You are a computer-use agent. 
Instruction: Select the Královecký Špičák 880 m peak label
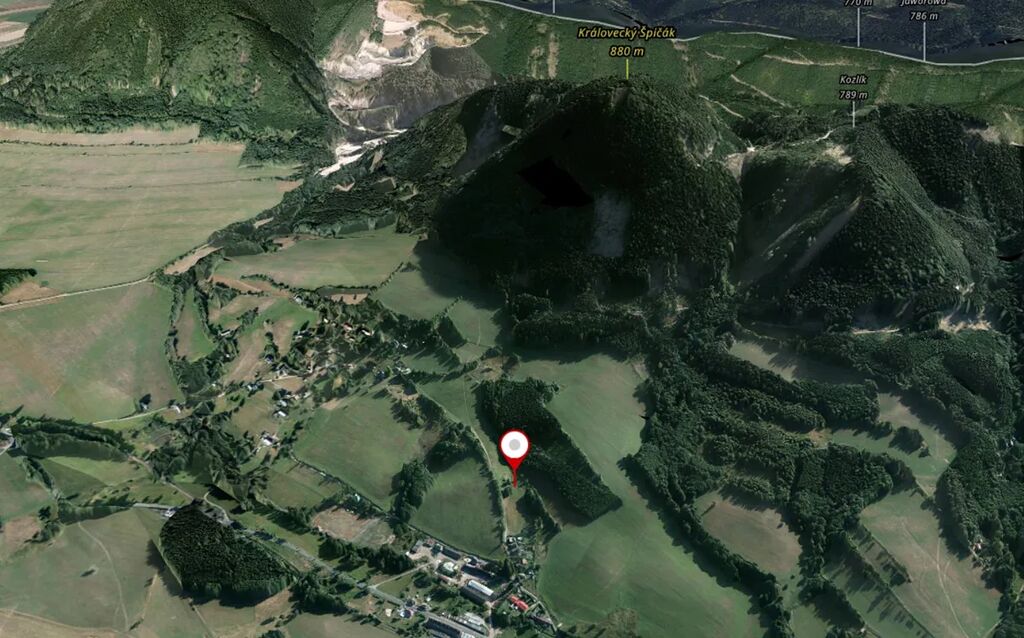click(x=627, y=41)
